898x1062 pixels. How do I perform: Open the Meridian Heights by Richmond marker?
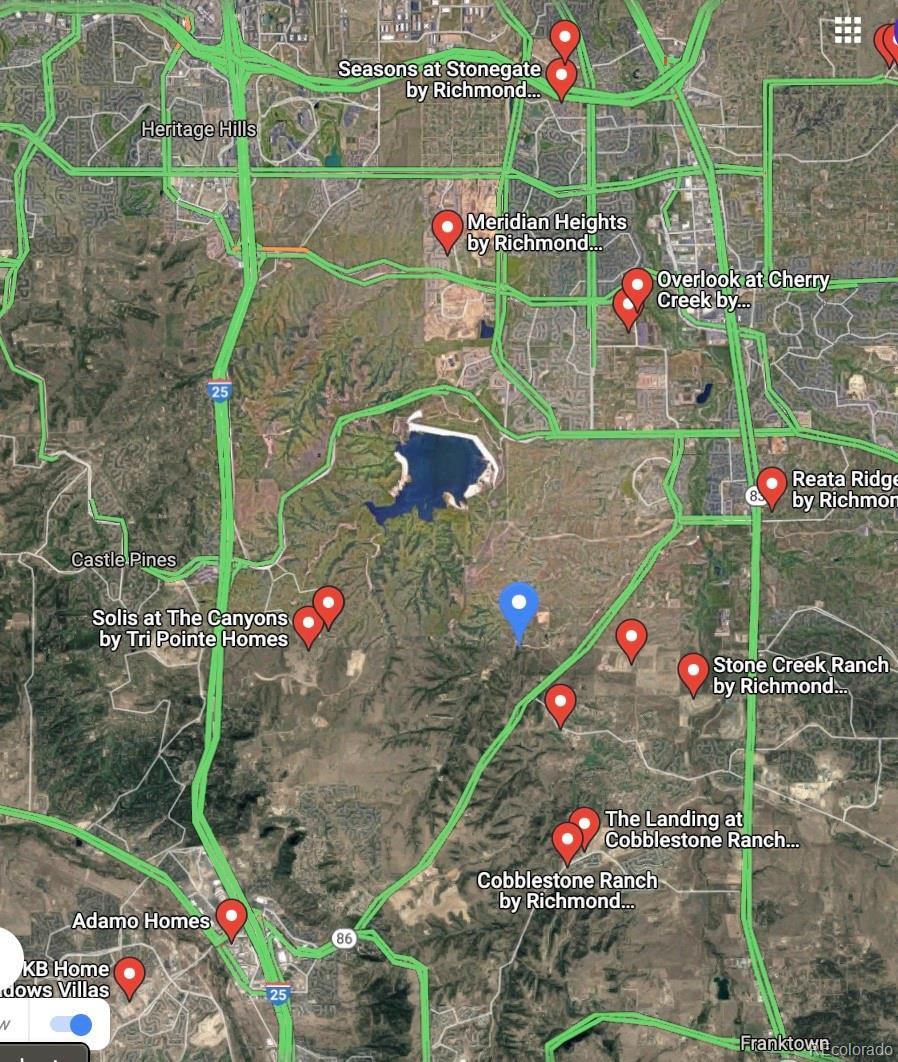(x=447, y=229)
